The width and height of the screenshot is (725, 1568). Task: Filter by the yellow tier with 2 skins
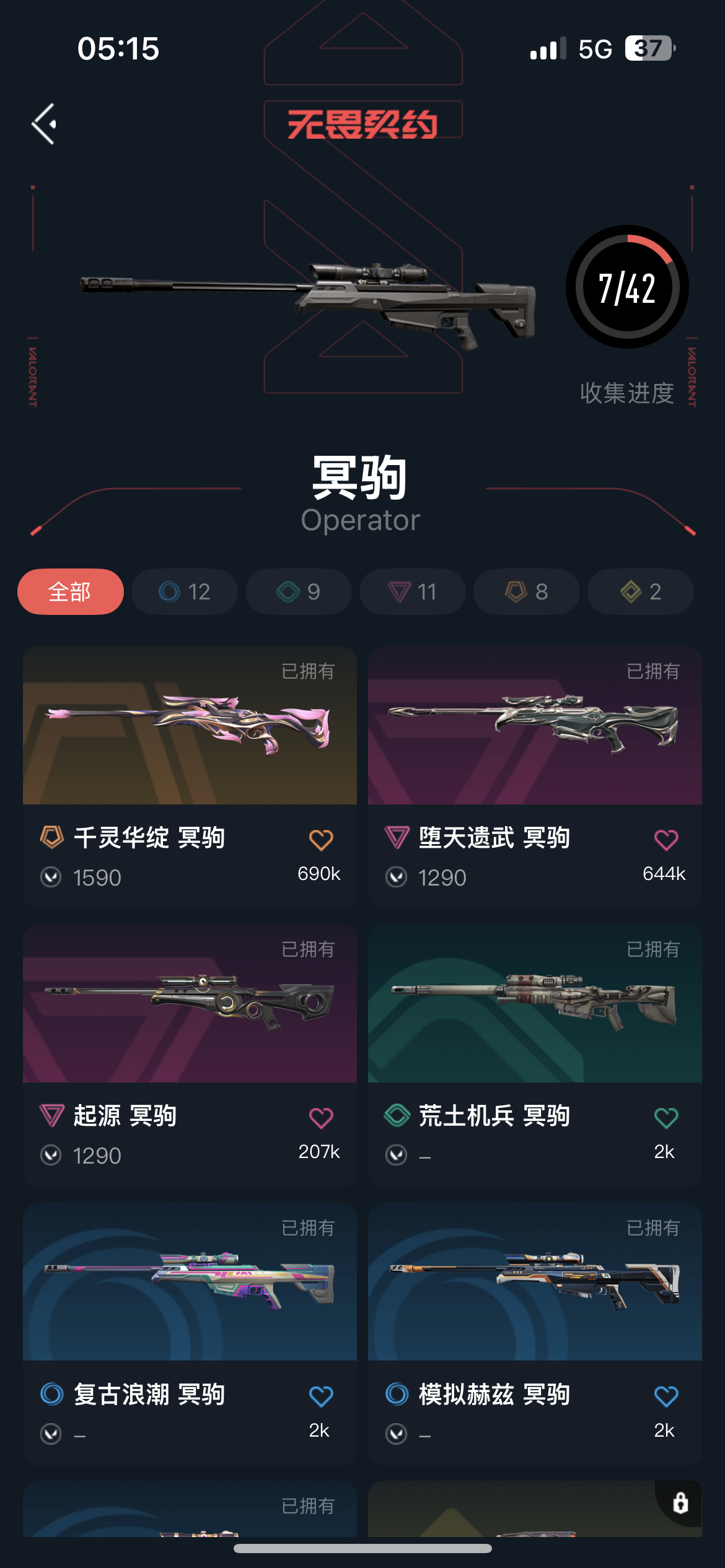[x=641, y=591]
